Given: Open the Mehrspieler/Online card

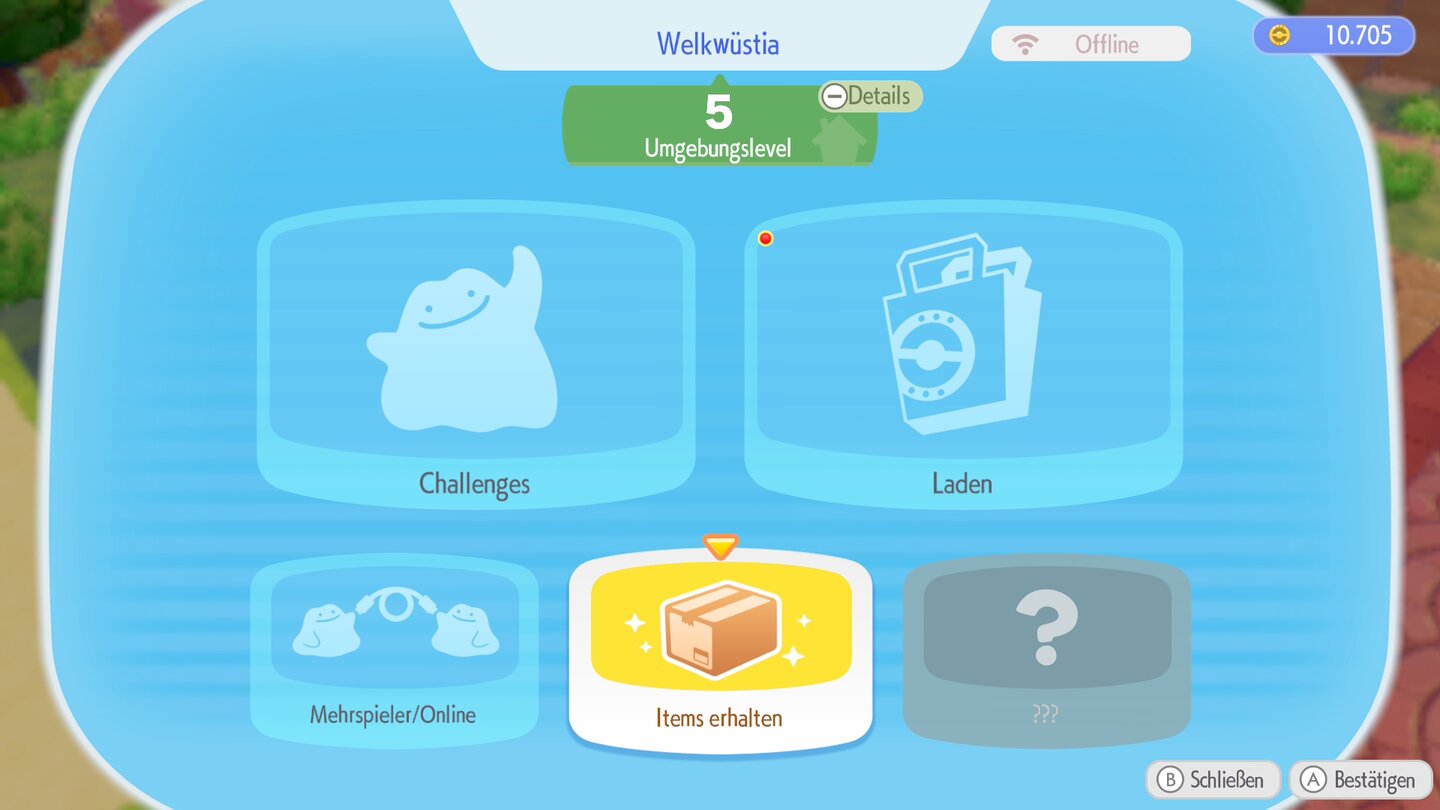Looking at the screenshot, I should click(394, 650).
